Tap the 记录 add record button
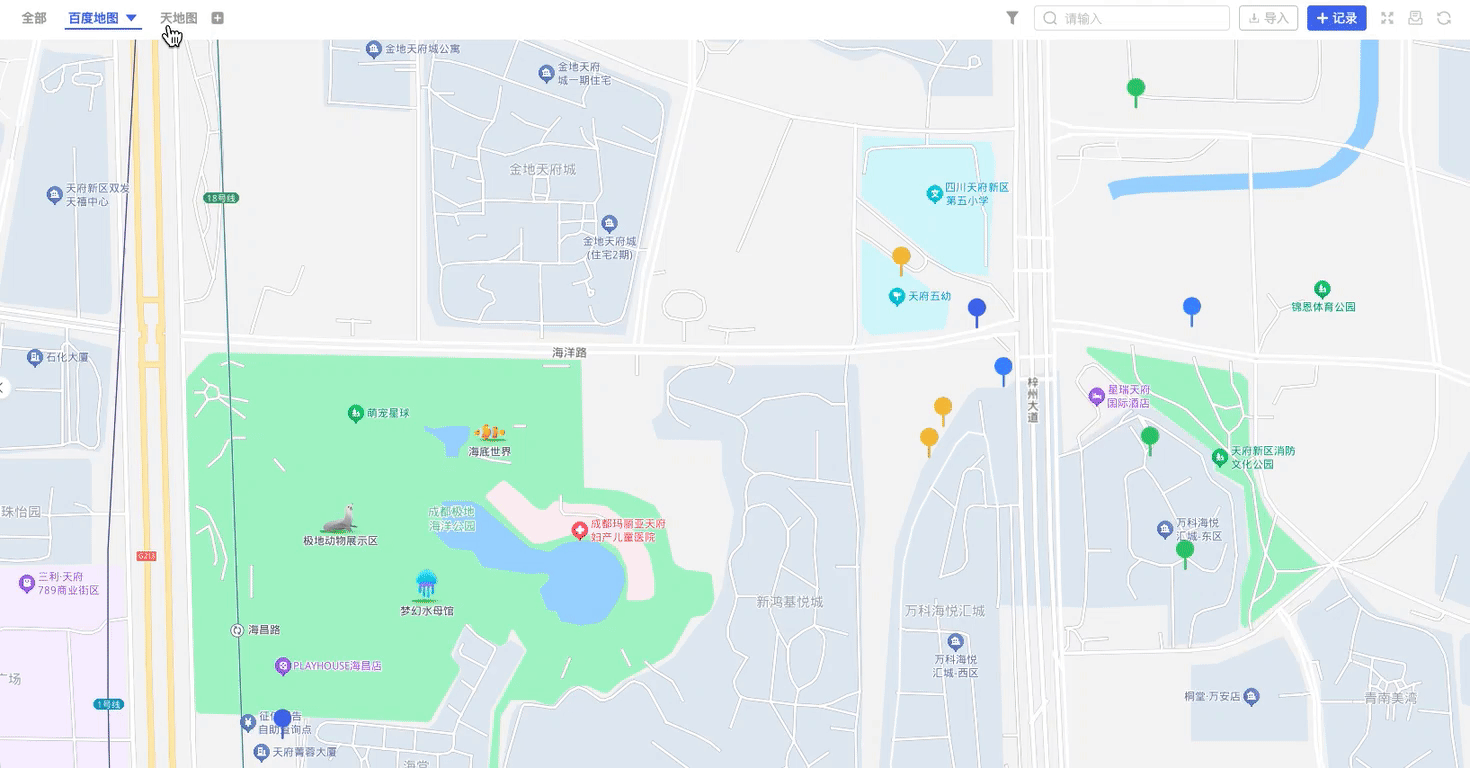Screen dimensions: 1470x768 (x=1336, y=18)
